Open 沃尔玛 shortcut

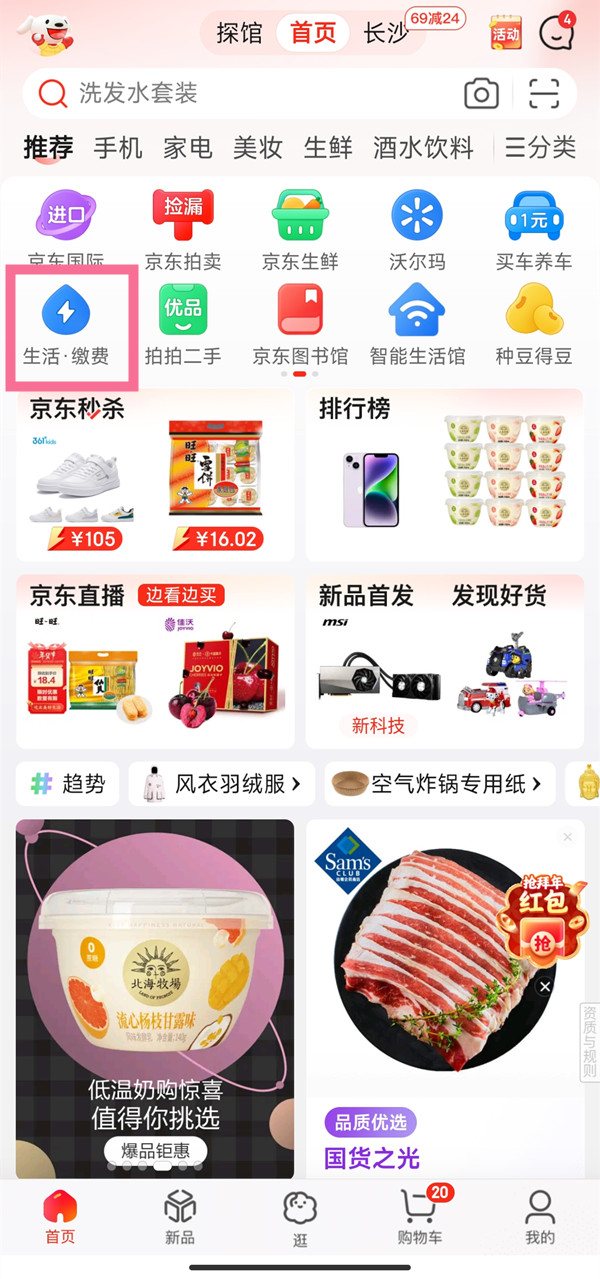pos(417,230)
